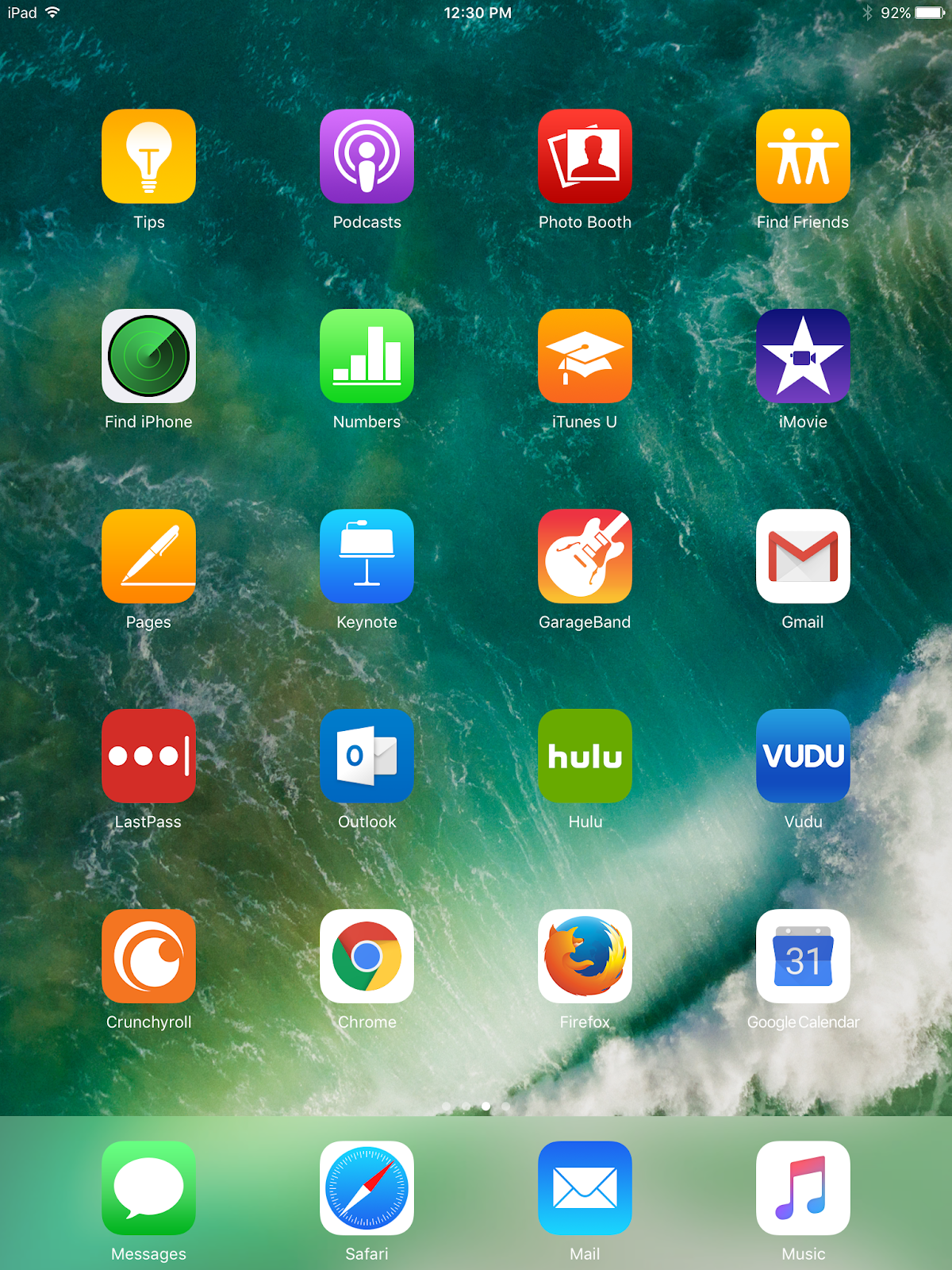952x1270 pixels.
Task: Open Outlook
Action: click(x=367, y=756)
